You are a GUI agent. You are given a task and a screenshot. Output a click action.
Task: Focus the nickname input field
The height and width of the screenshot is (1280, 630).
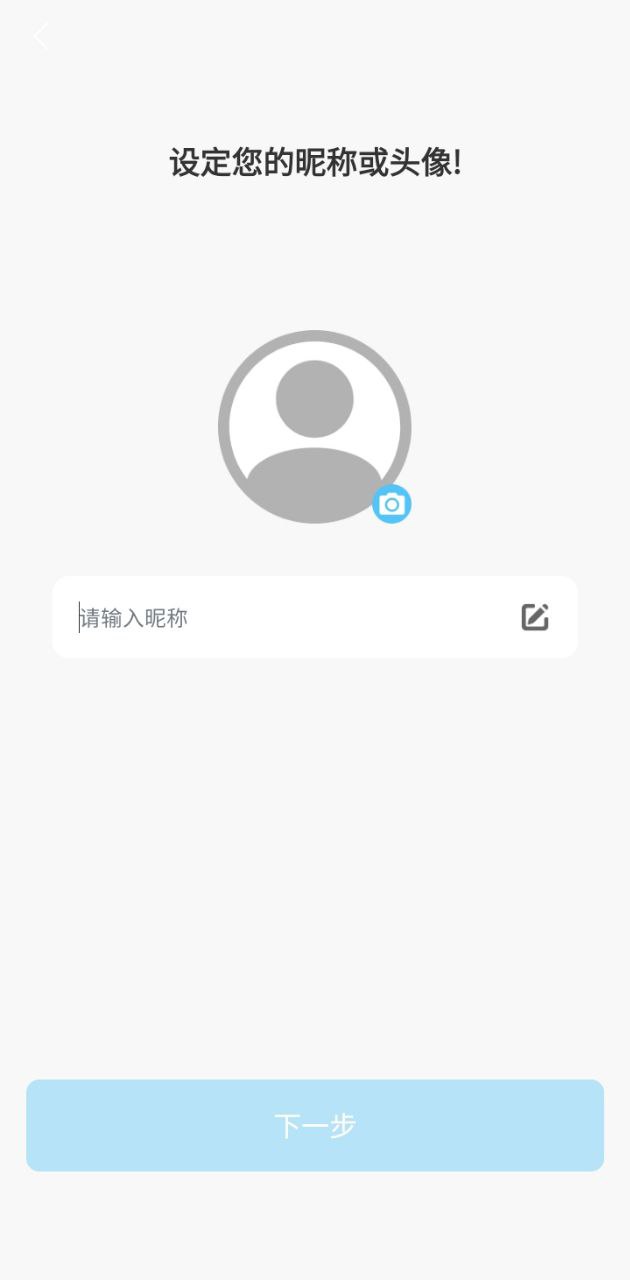pyautogui.click(x=315, y=617)
